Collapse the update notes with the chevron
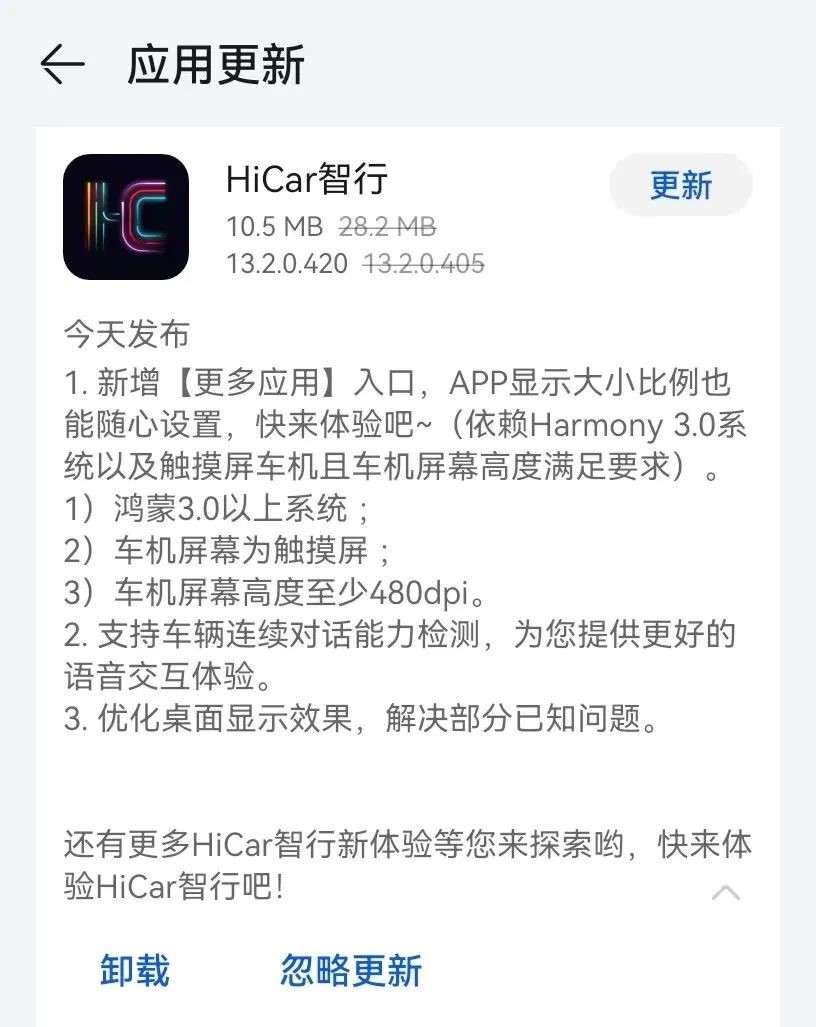Screen dimensions: 816x1027 pyautogui.click(x=726, y=893)
